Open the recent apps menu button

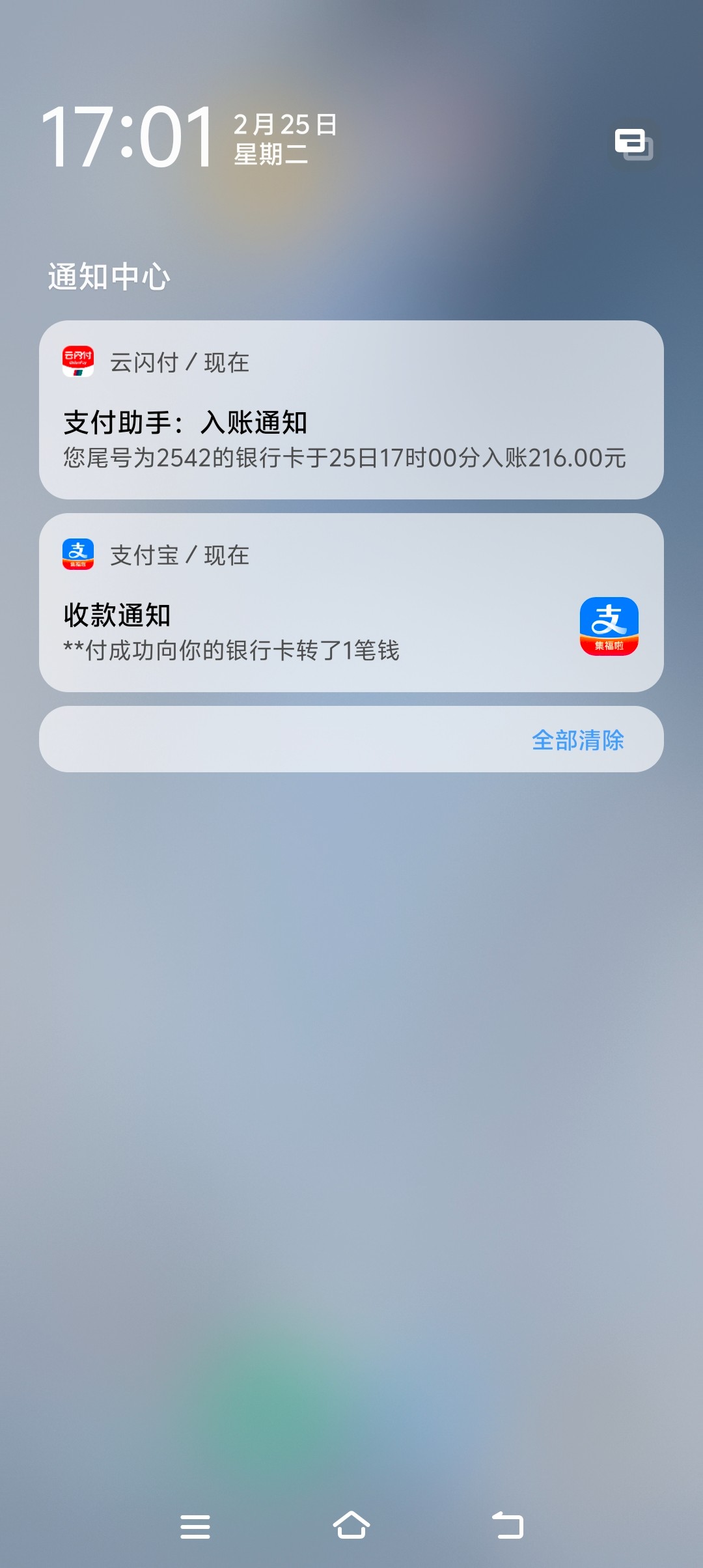pos(195,1526)
